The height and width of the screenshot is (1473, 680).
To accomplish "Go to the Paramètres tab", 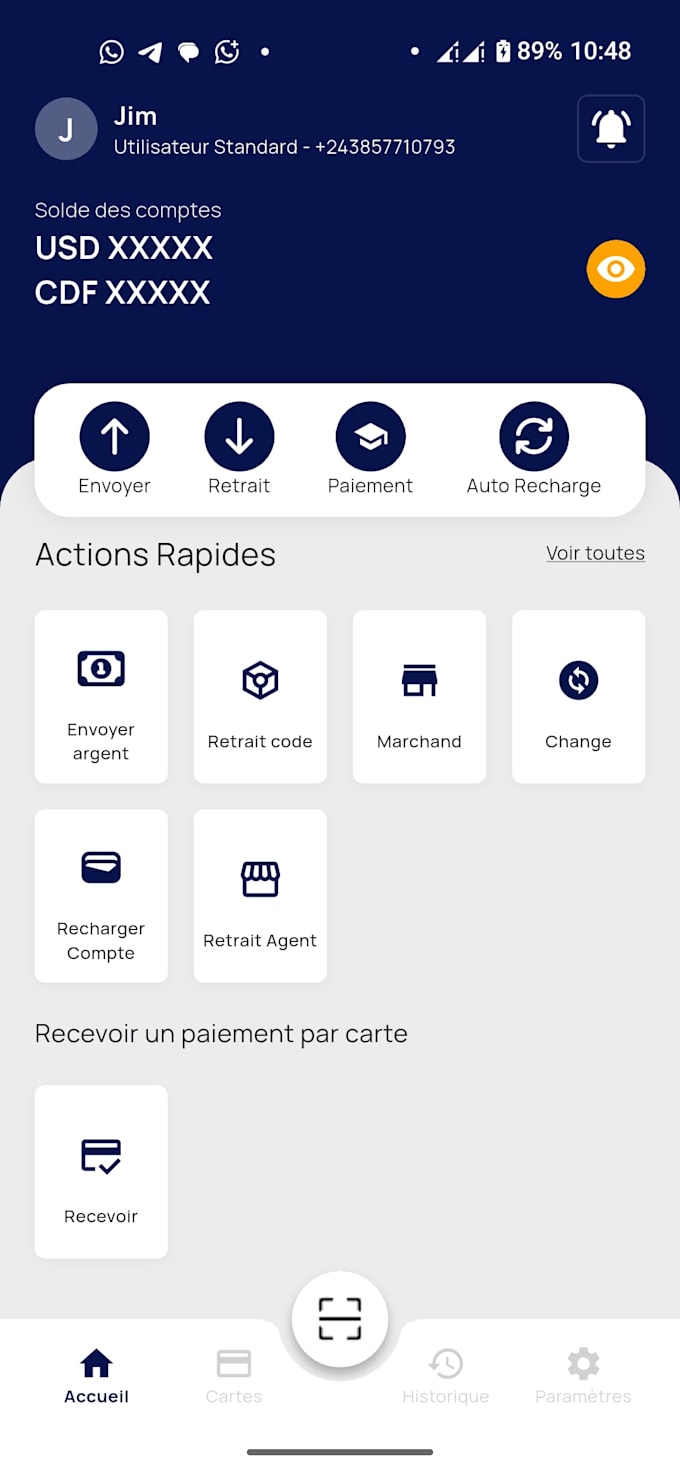I will [x=583, y=1376].
